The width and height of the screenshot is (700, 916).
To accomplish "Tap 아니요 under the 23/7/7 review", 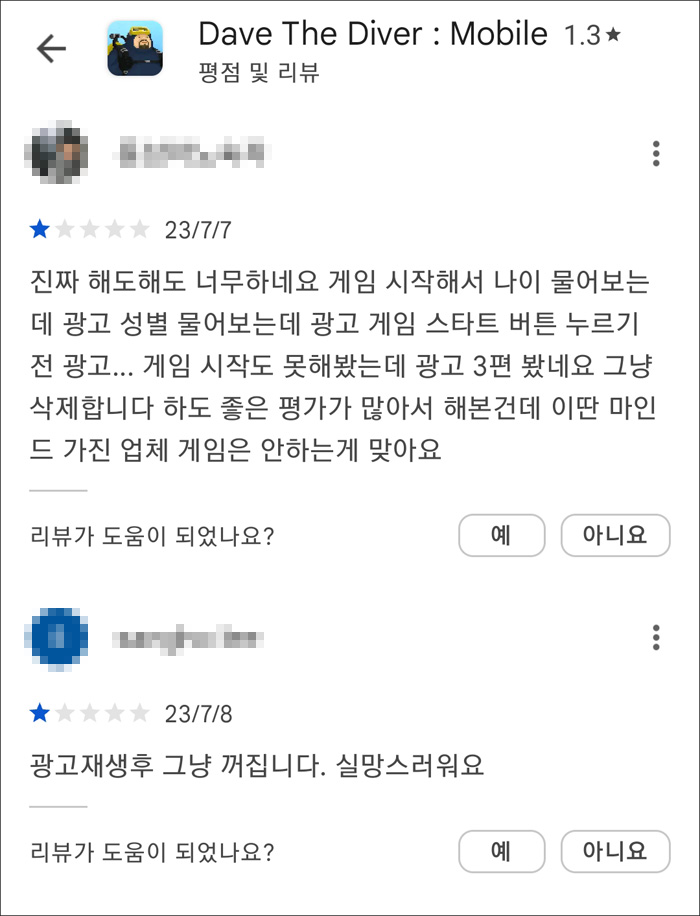I will tap(615, 535).
